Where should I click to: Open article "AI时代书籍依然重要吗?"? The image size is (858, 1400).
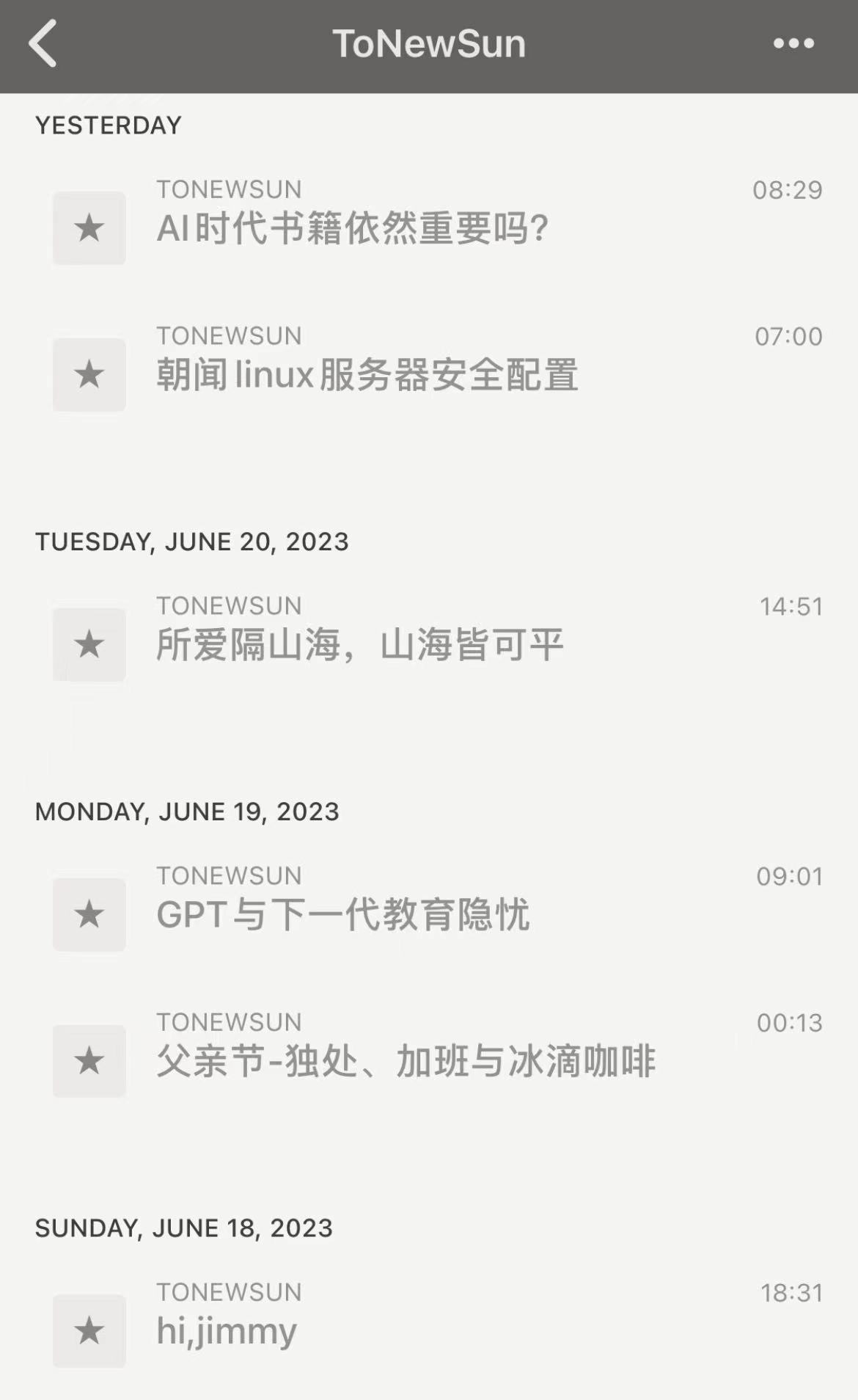pos(353,228)
